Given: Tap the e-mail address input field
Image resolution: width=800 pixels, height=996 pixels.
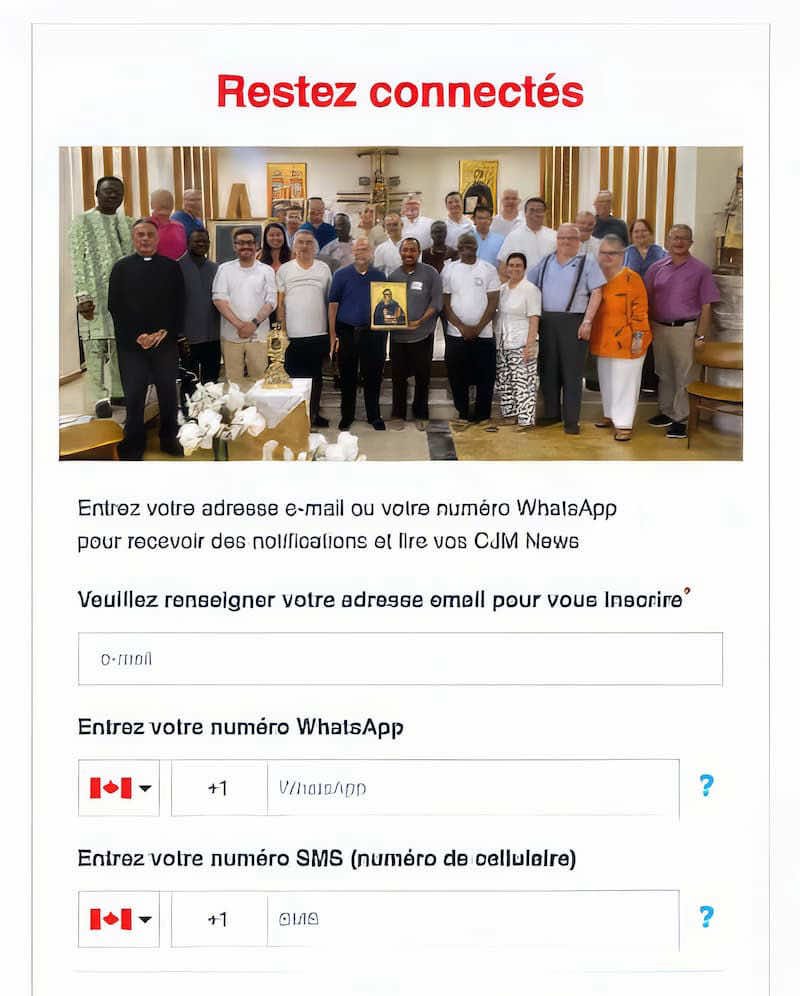Looking at the screenshot, I should coord(400,659).
